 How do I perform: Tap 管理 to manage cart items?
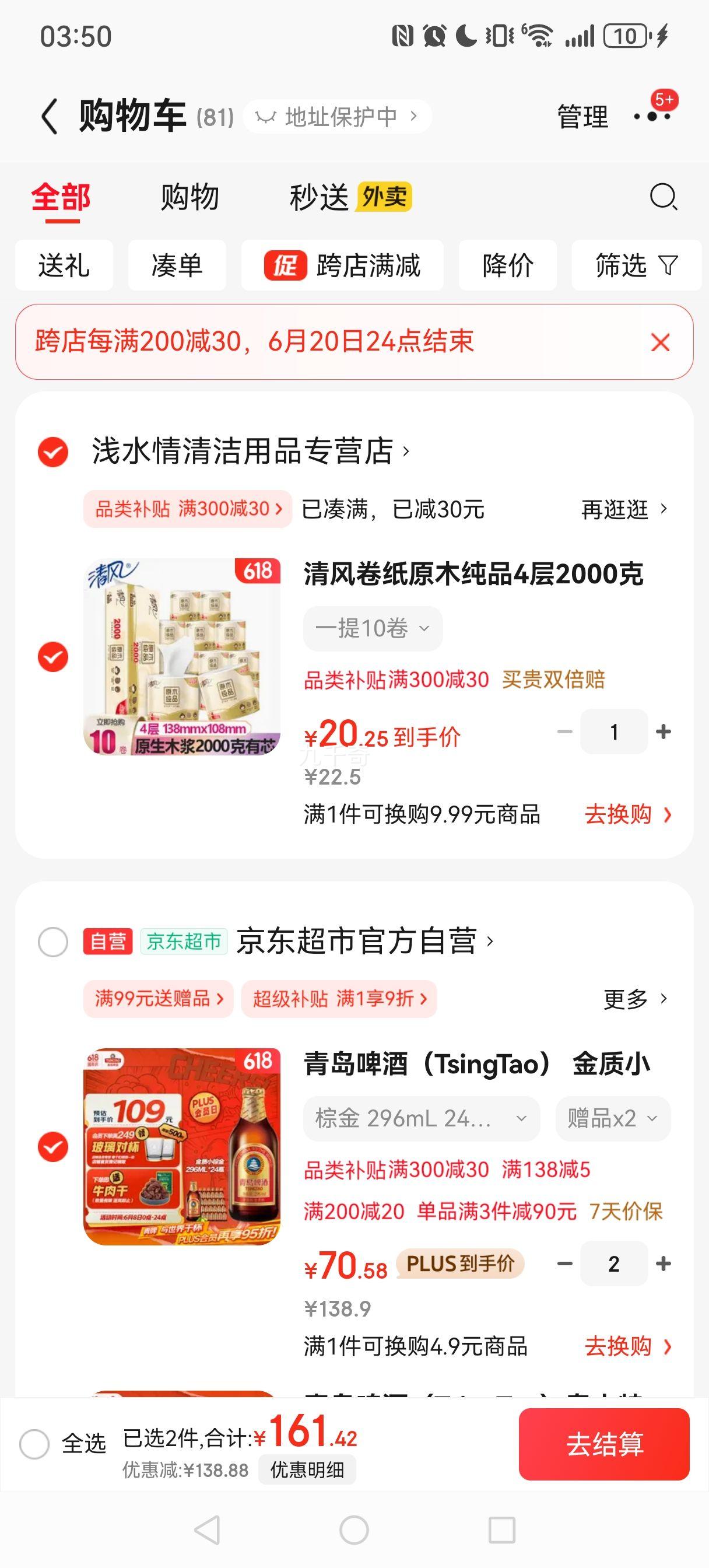[582, 116]
